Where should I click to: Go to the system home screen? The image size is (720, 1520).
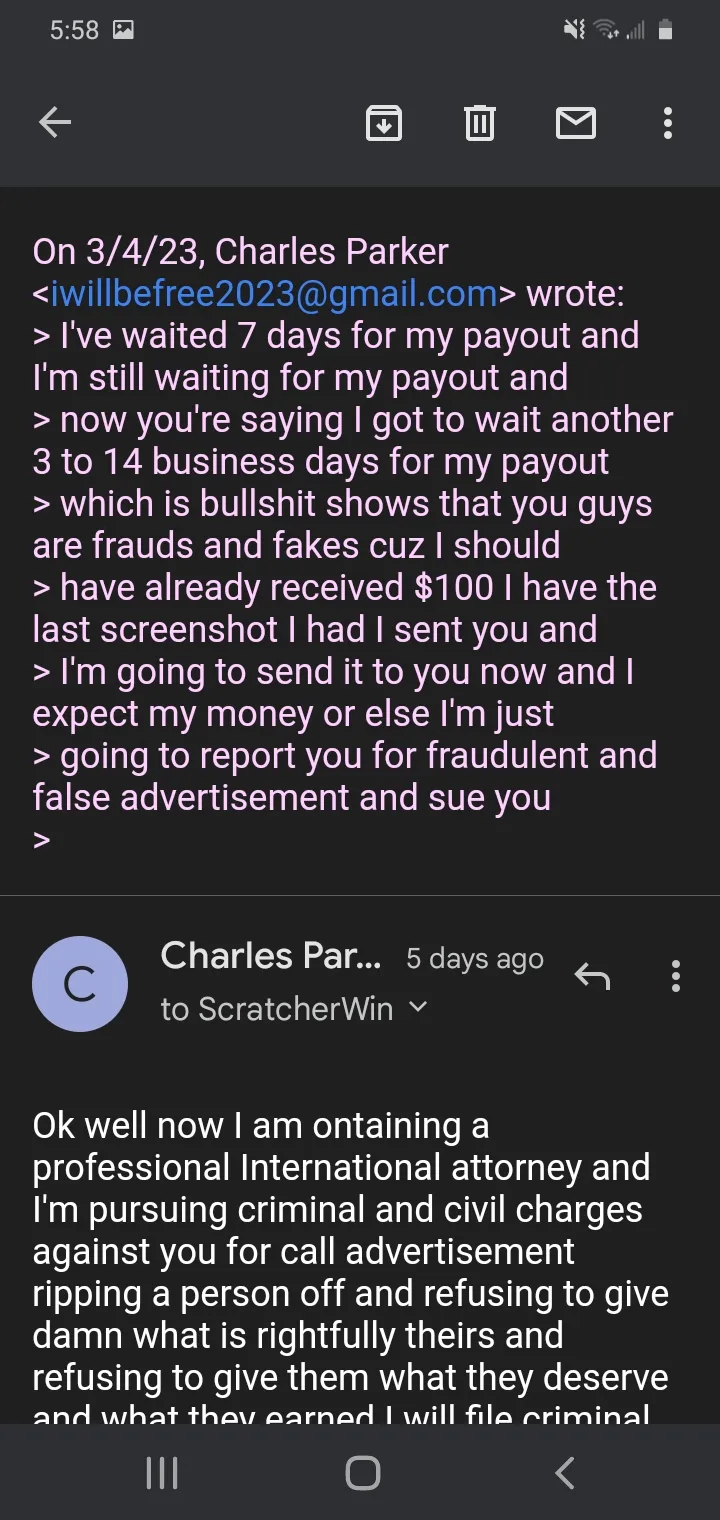pyautogui.click(x=362, y=1472)
